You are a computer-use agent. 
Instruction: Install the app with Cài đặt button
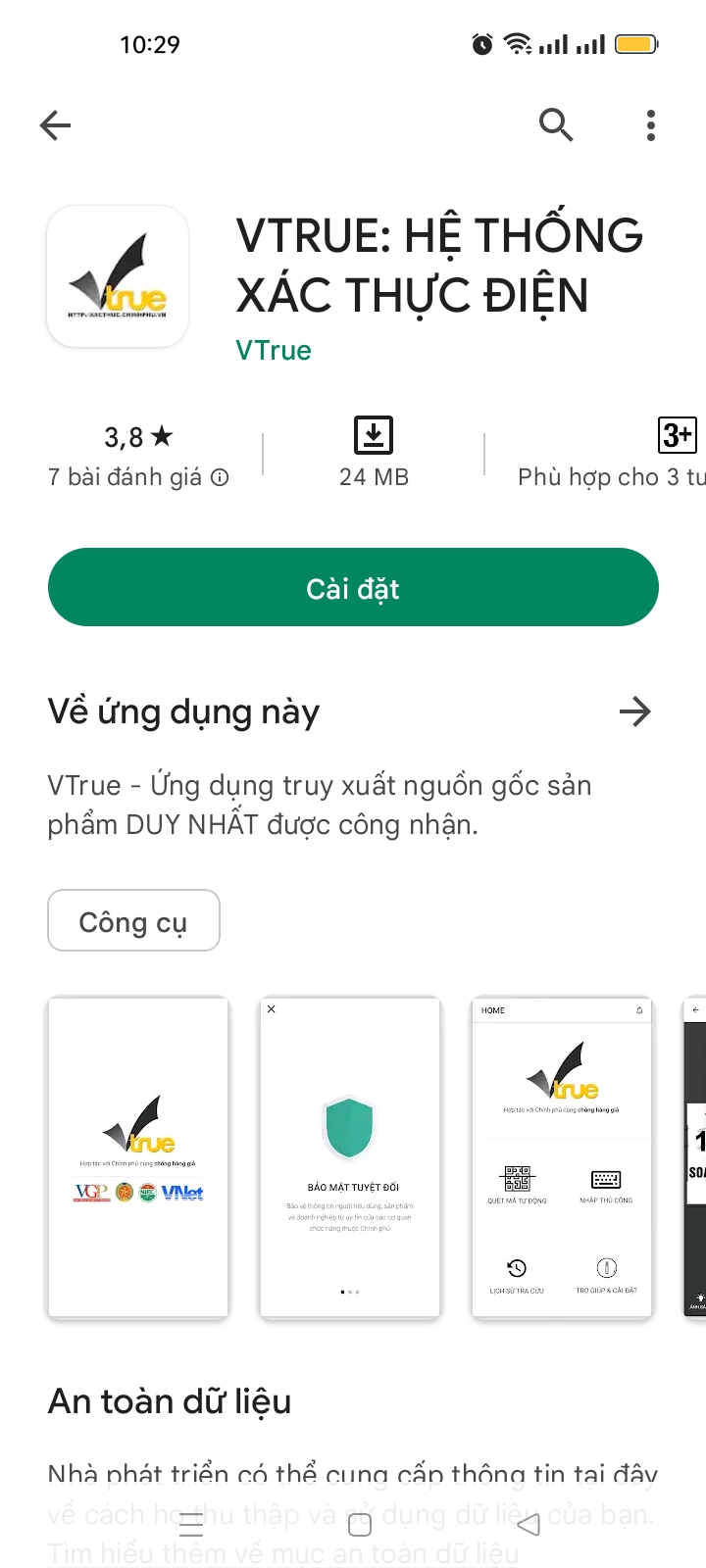click(x=353, y=588)
